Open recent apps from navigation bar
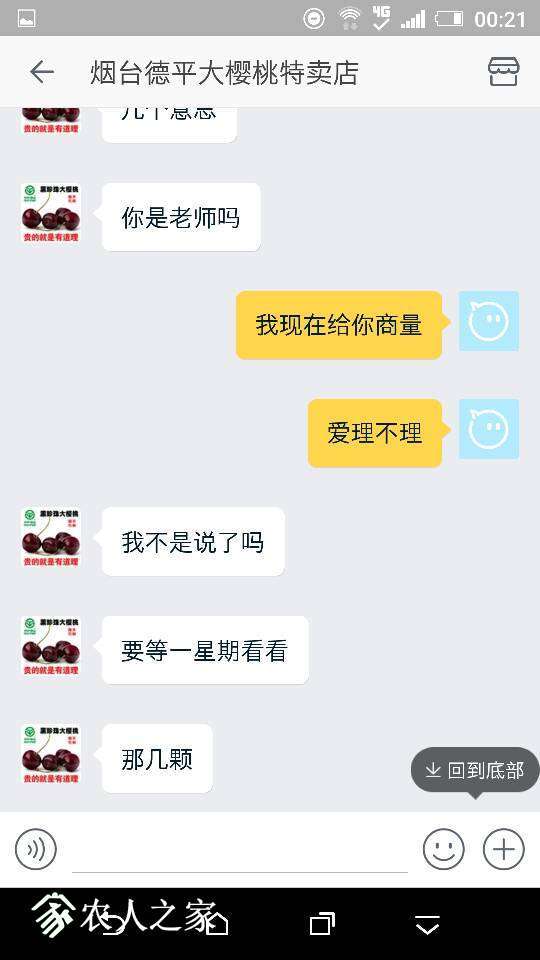The height and width of the screenshot is (960, 540). point(322,923)
